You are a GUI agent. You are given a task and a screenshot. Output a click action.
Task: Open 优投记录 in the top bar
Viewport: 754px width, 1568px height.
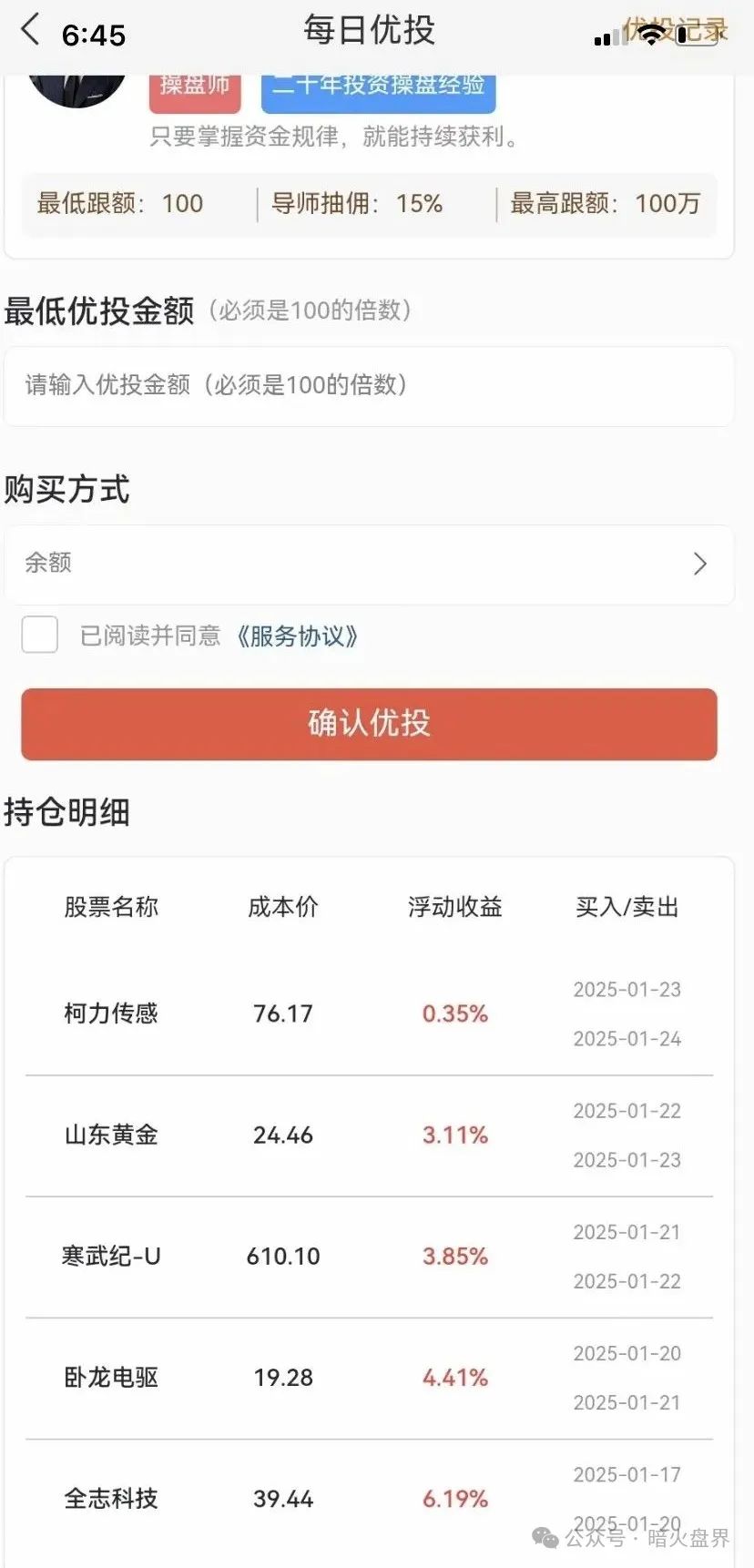(x=675, y=30)
